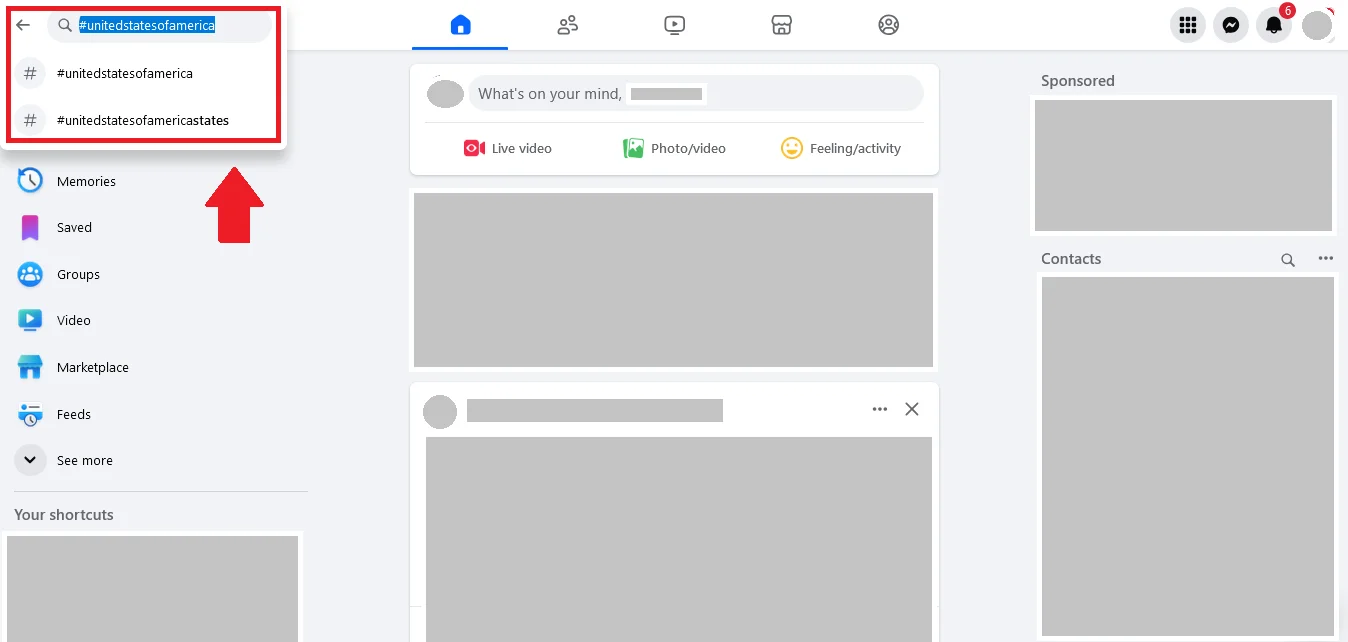Open Messenger chats

1231,26
